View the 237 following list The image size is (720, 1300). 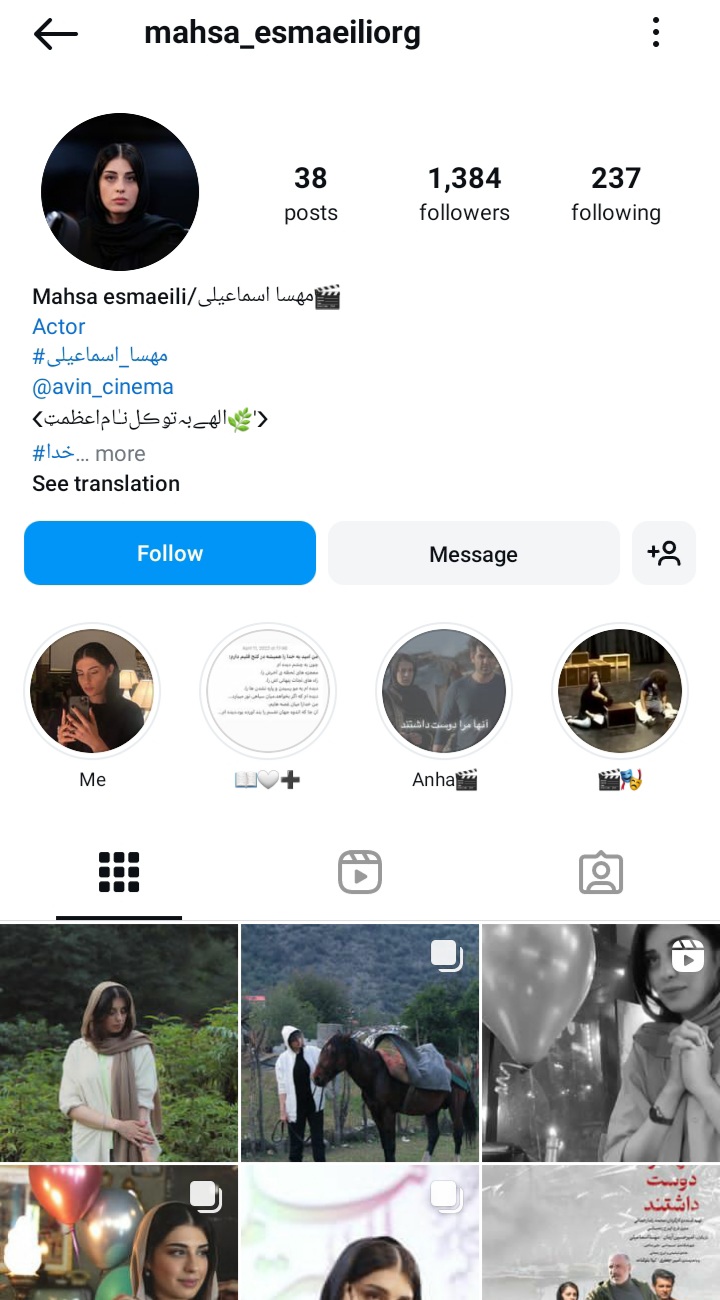pyautogui.click(x=615, y=194)
